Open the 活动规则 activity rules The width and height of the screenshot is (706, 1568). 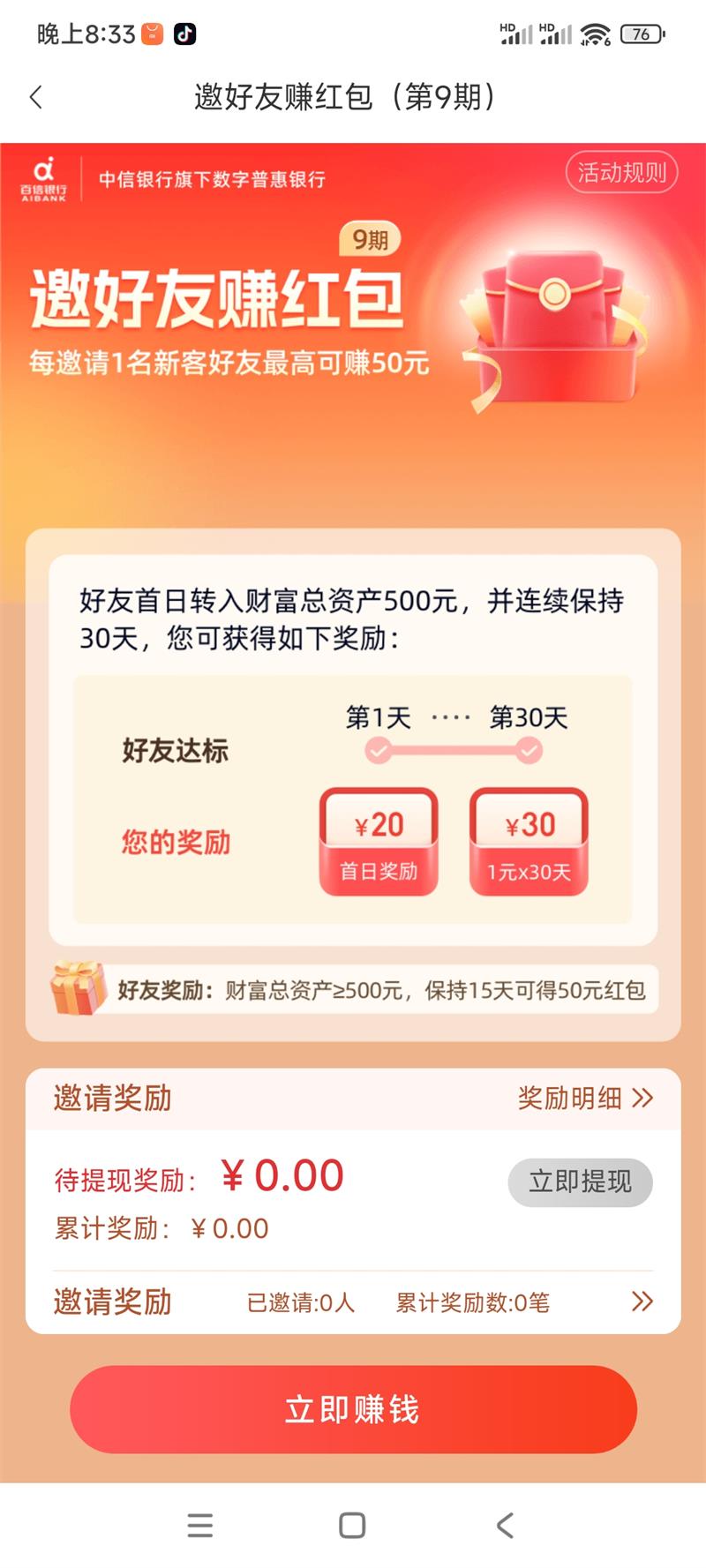[621, 172]
